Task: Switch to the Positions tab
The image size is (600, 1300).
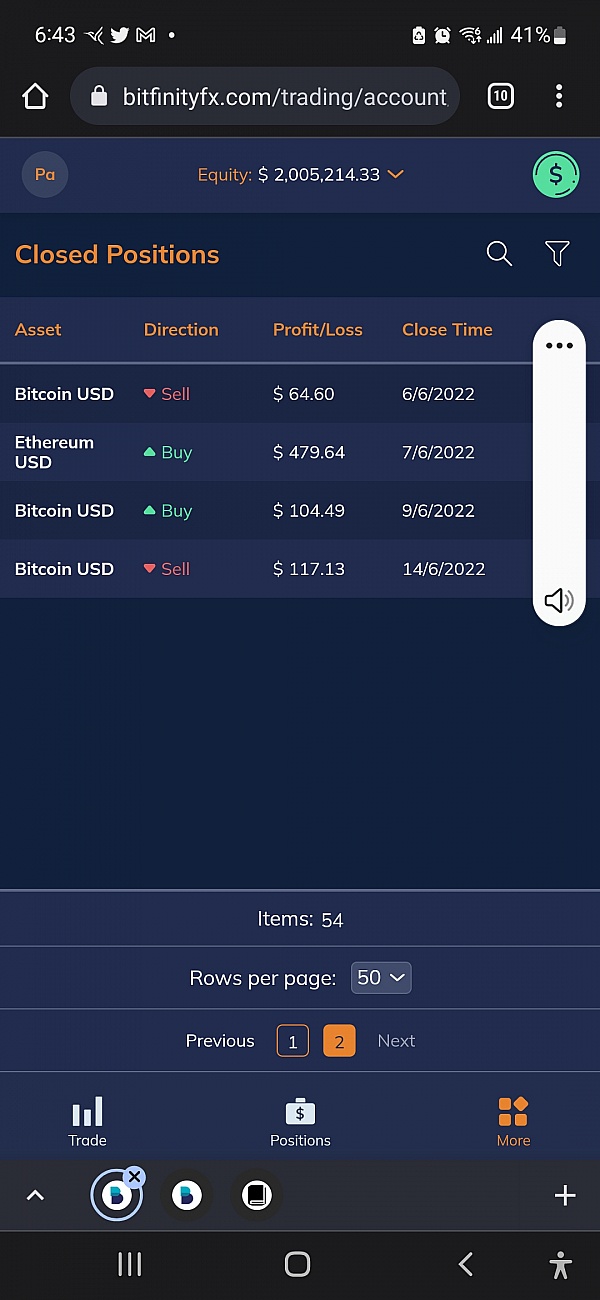Action: click(x=300, y=1122)
